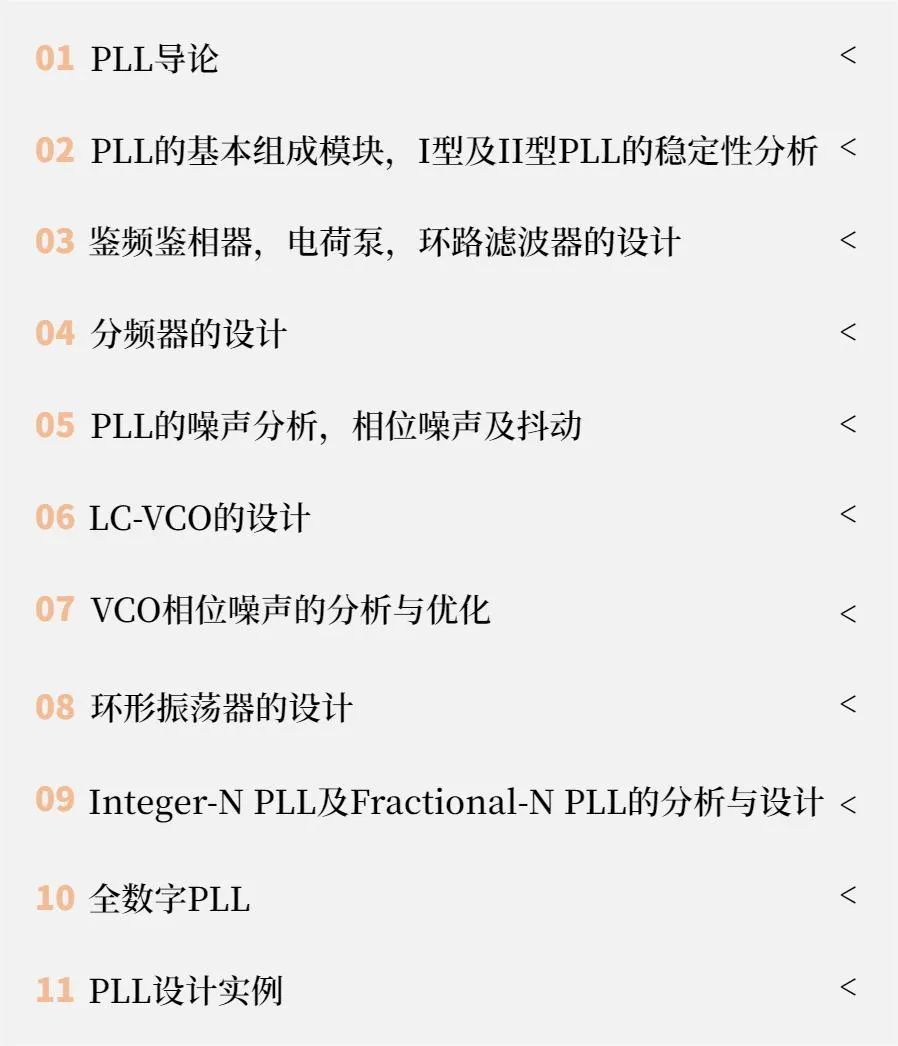Open section 09 Integer-N and Fractional-N PLL
Viewport: 898px width, 1046px height.
tap(848, 804)
